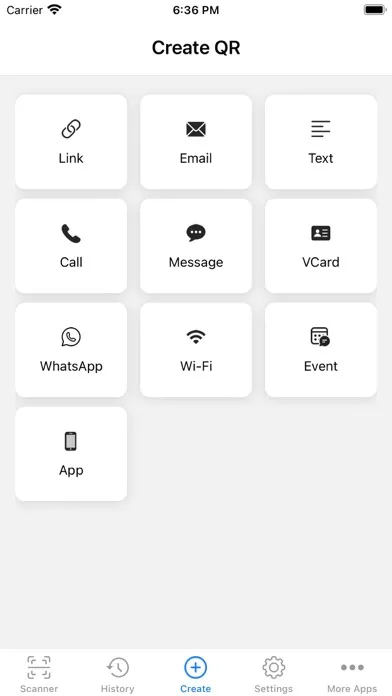Open the Text QR creator
392x696 pixels.
(x=321, y=142)
